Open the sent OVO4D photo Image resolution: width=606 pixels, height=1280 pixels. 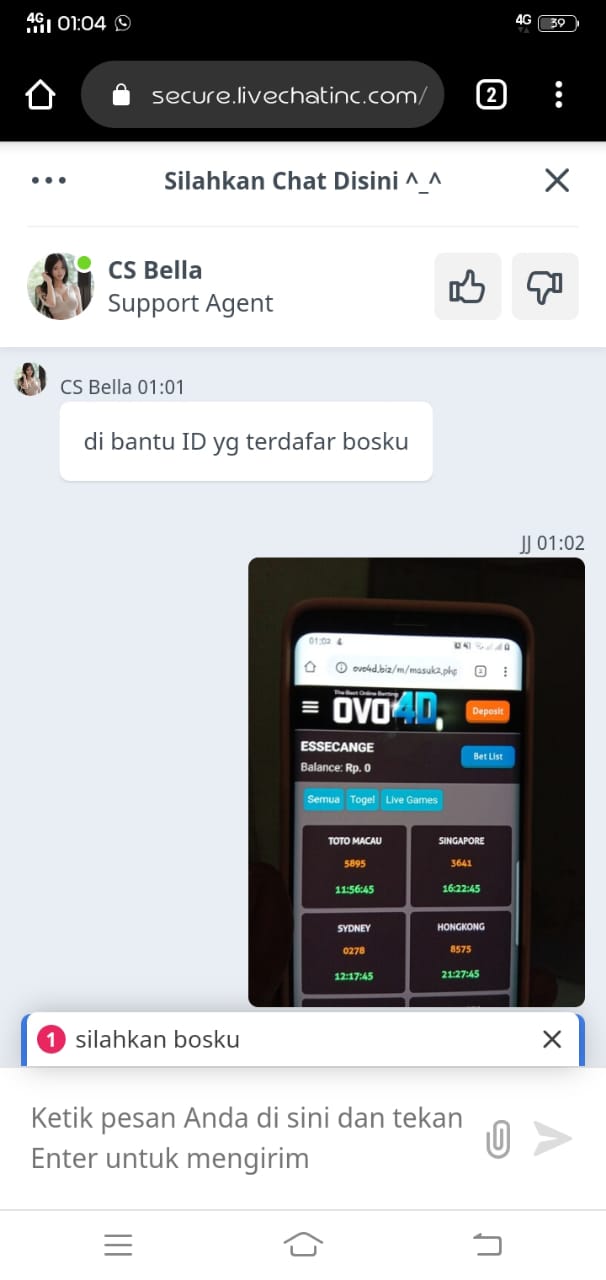click(x=416, y=781)
